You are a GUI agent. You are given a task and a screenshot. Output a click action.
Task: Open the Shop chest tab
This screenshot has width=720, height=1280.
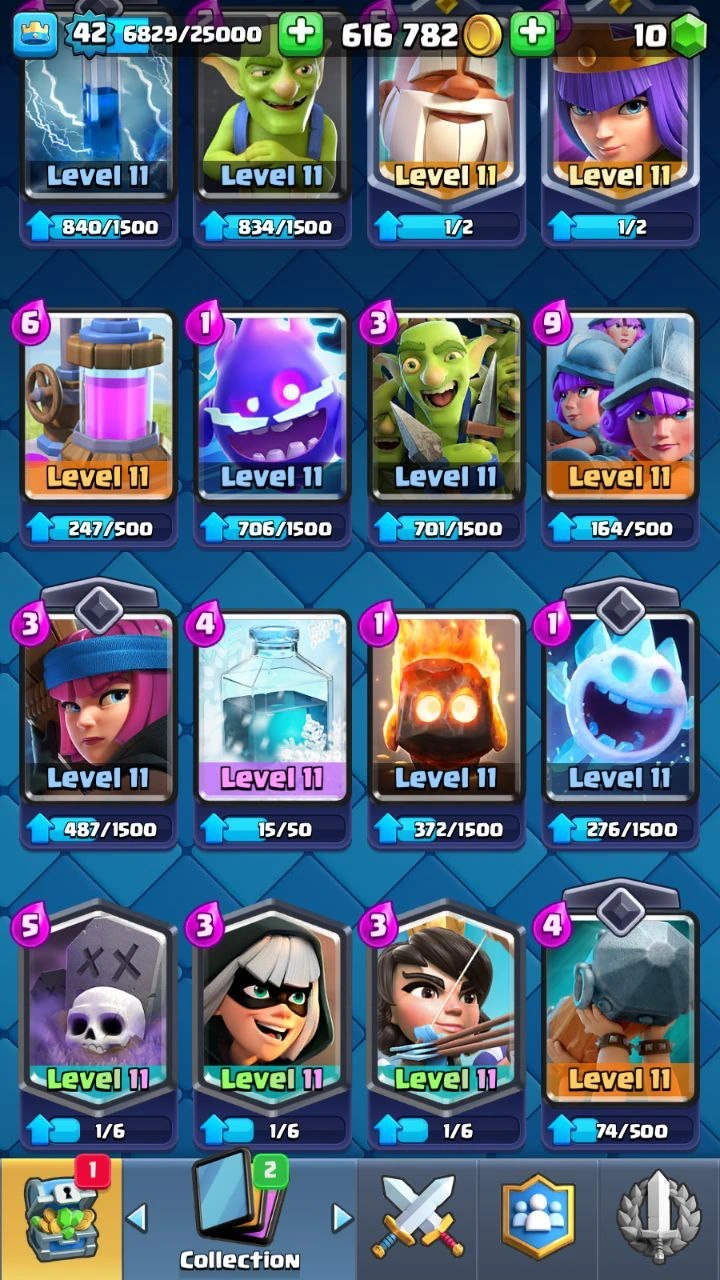[62, 1218]
